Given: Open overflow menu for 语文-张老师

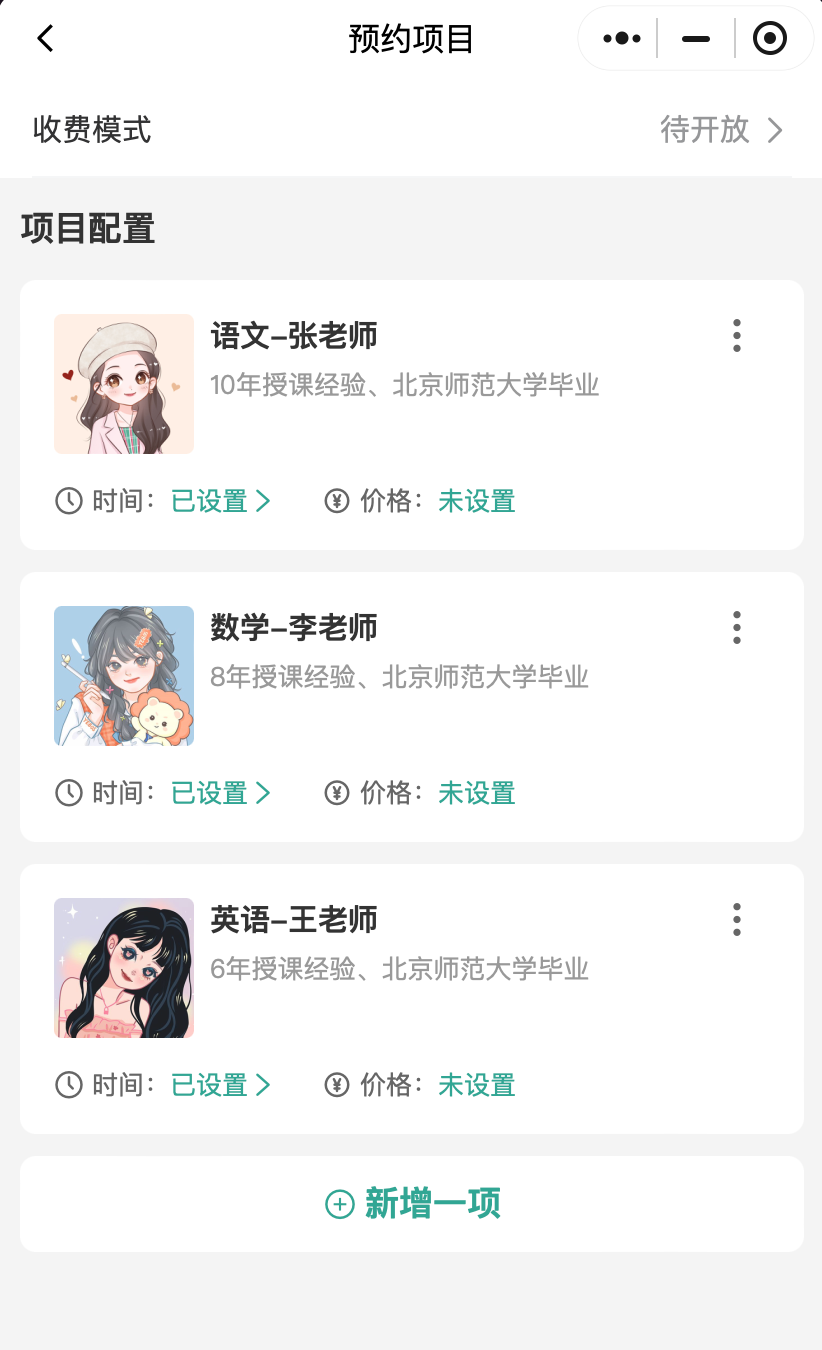Looking at the screenshot, I should (x=737, y=336).
